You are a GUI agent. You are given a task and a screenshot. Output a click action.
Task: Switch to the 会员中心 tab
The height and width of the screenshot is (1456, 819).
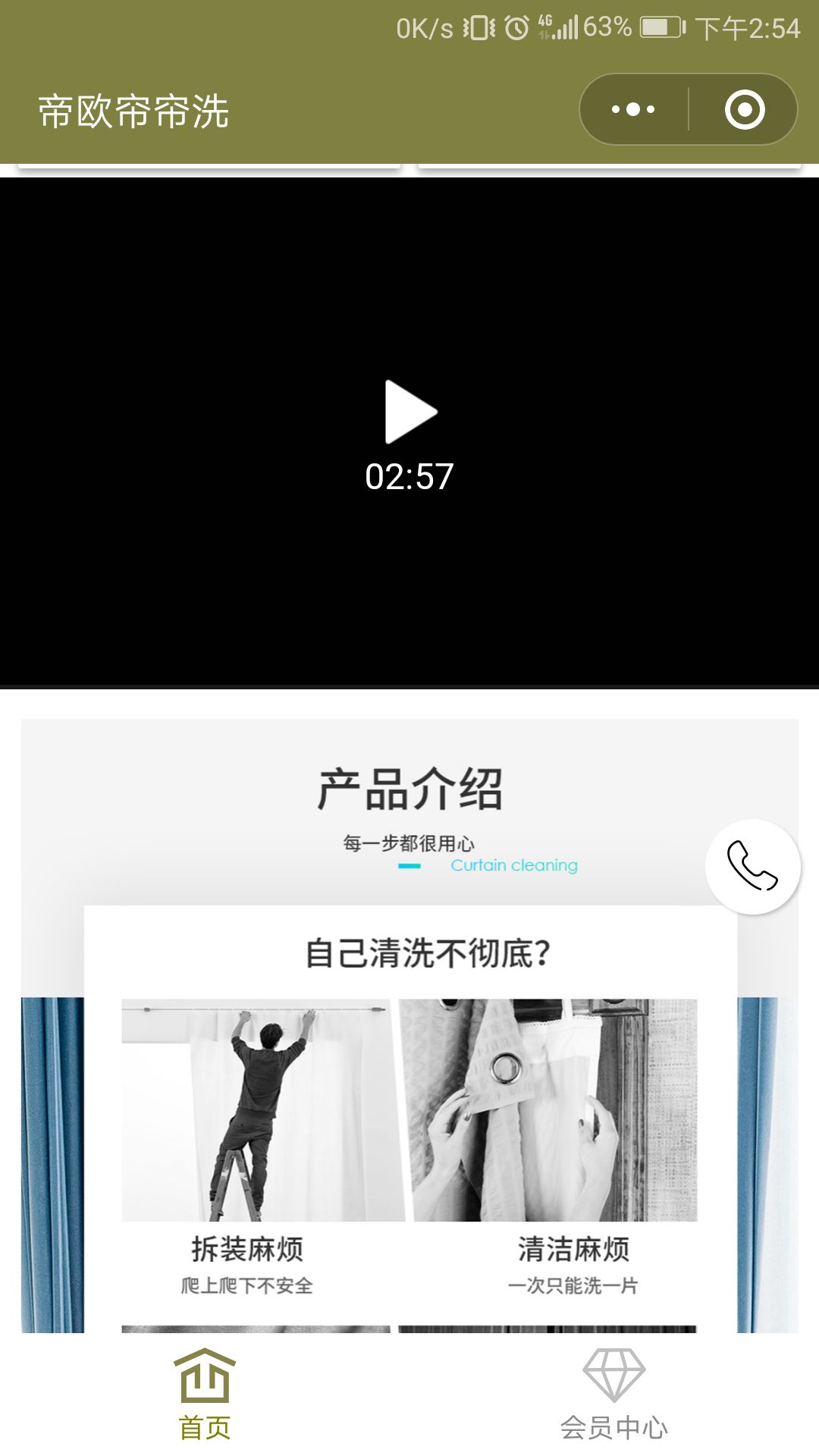[x=613, y=1395]
